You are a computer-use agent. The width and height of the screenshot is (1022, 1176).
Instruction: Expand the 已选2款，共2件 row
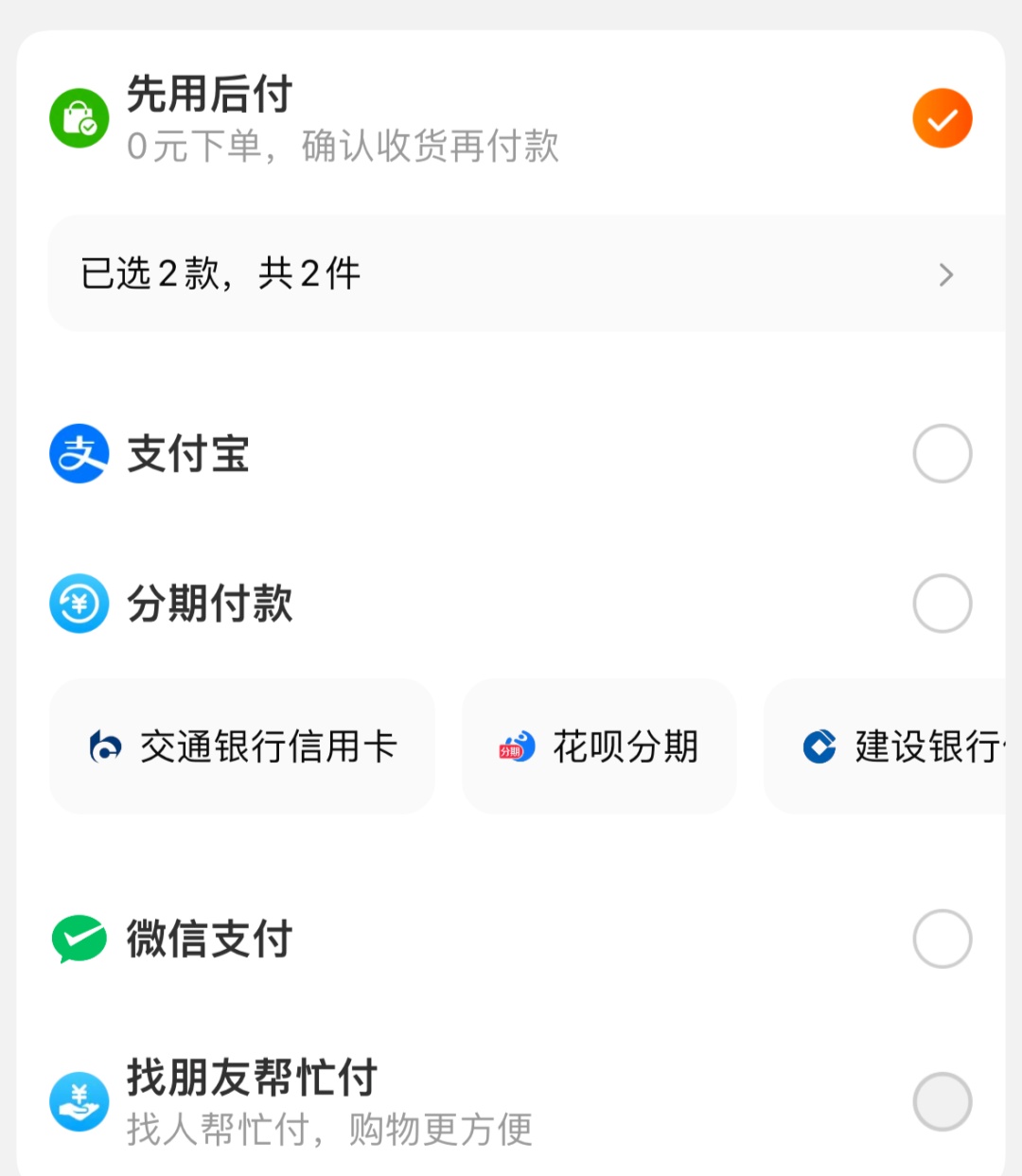[x=526, y=274]
